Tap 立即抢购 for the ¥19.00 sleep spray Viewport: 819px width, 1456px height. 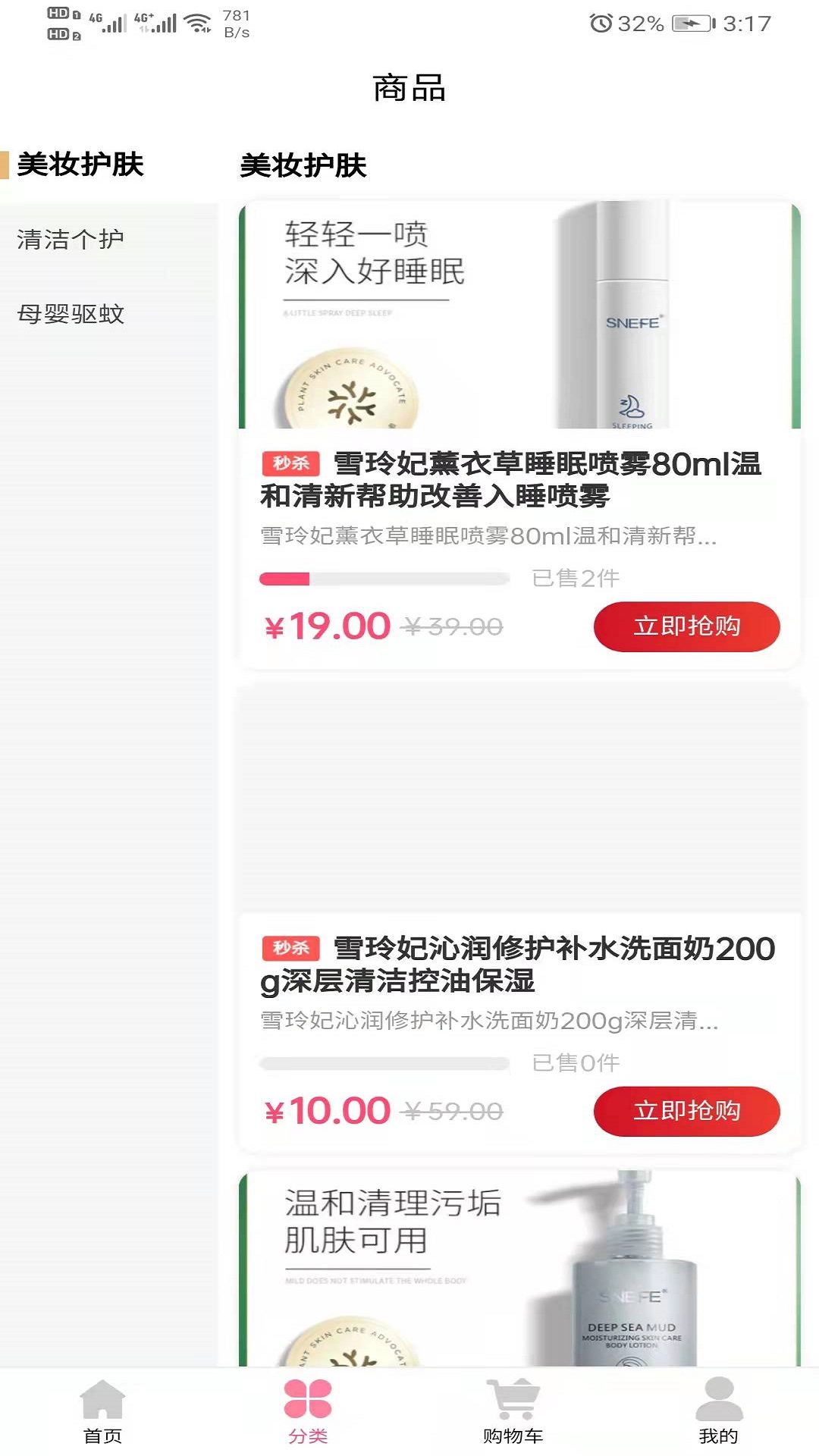click(686, 626)
